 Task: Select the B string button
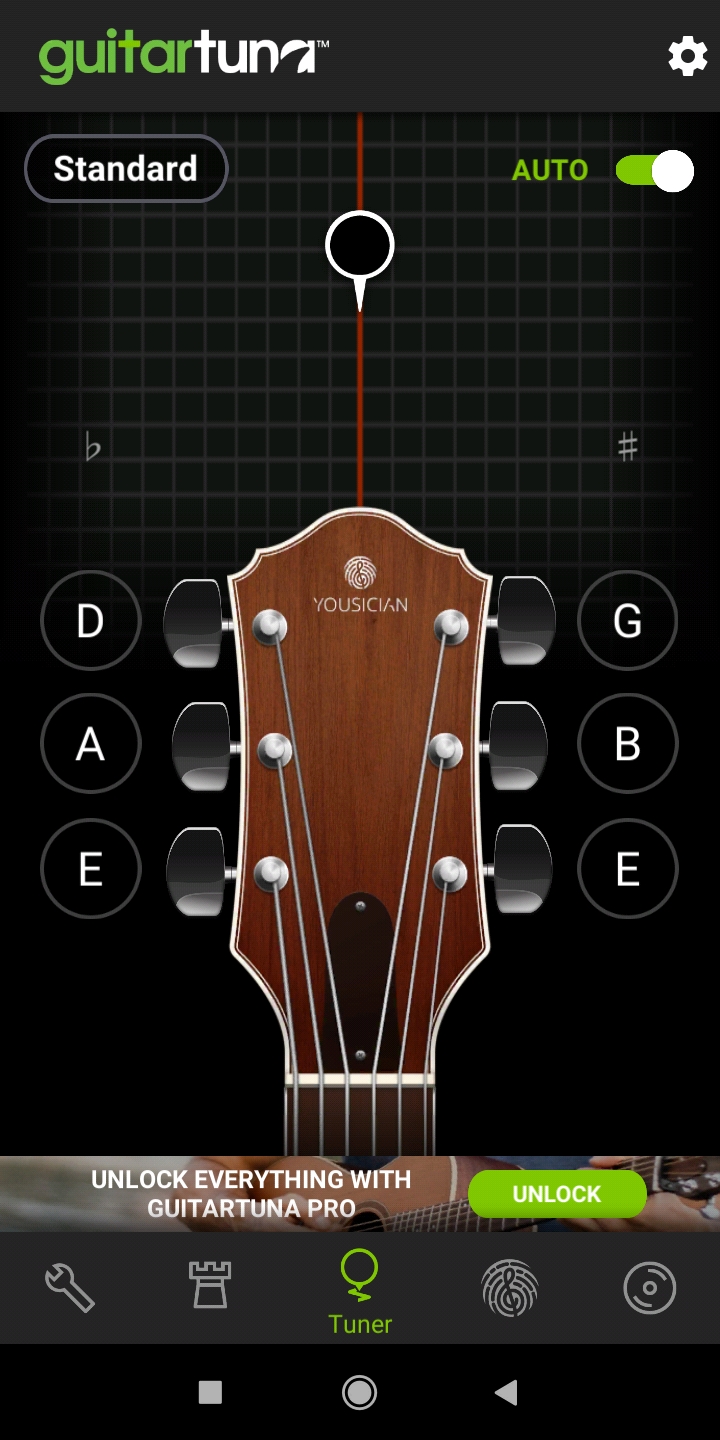(628, 744)
